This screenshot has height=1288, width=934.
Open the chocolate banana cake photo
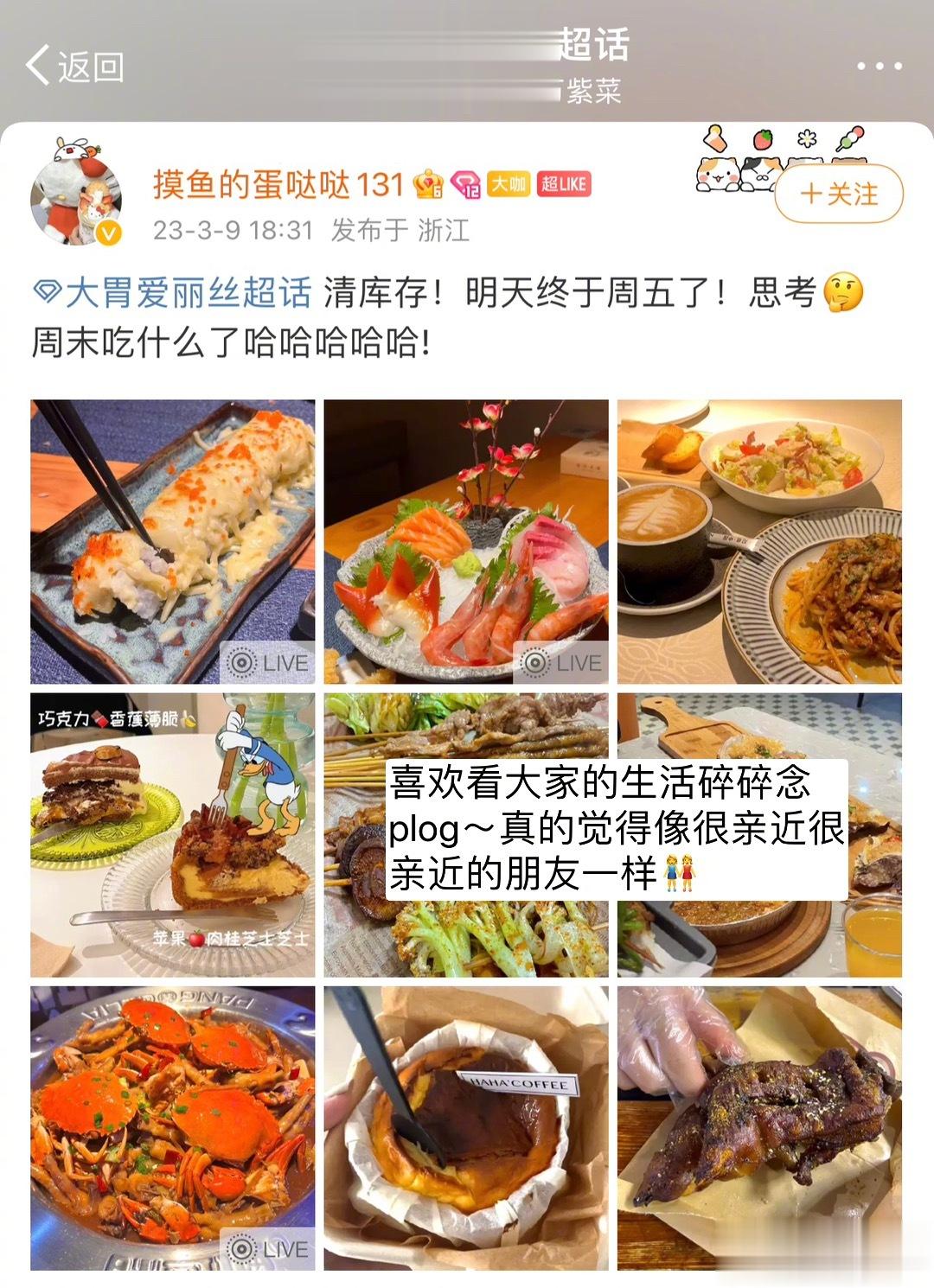coord(173,835)
